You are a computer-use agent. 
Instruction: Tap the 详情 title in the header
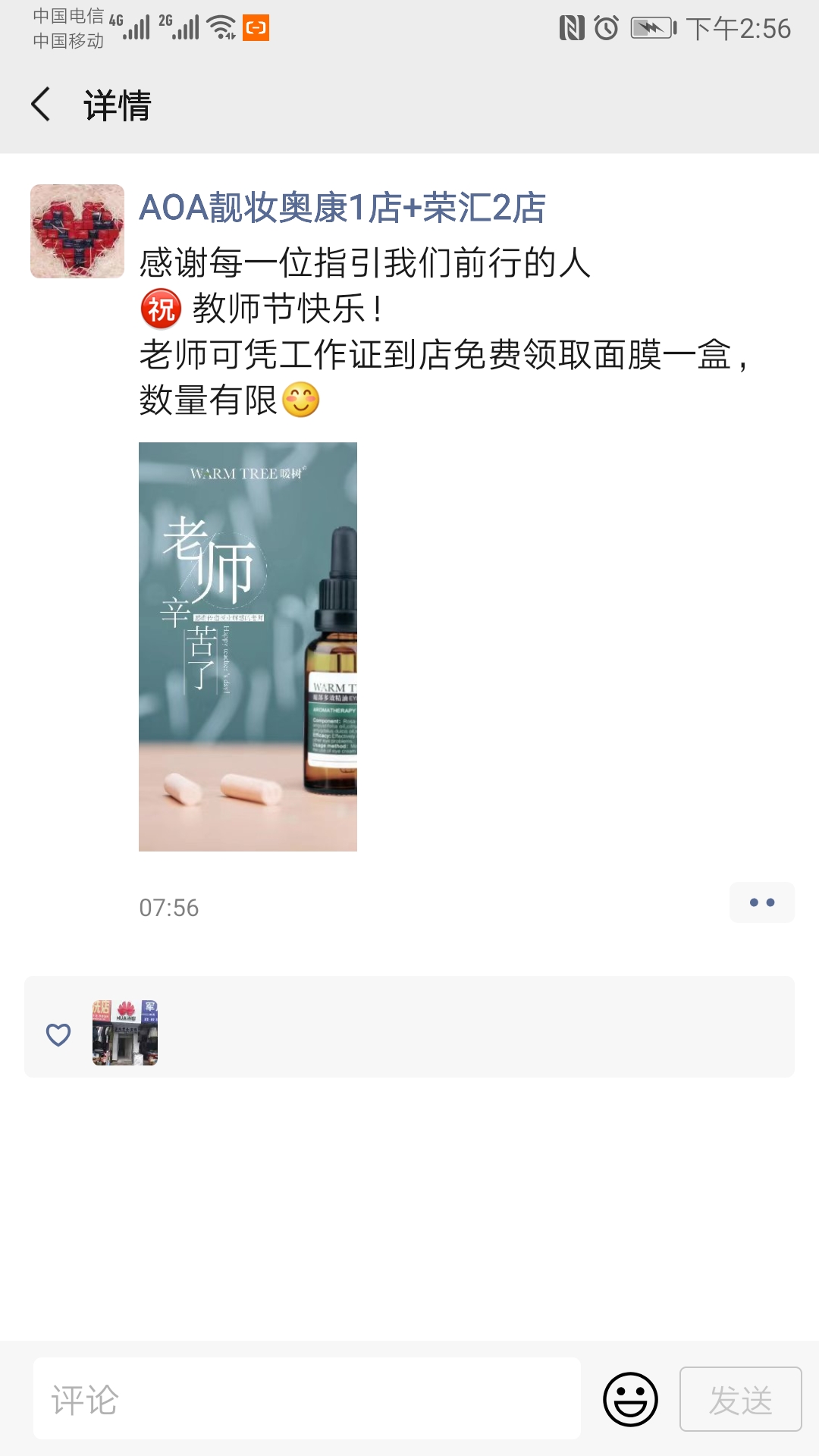[x=116, y=106]
